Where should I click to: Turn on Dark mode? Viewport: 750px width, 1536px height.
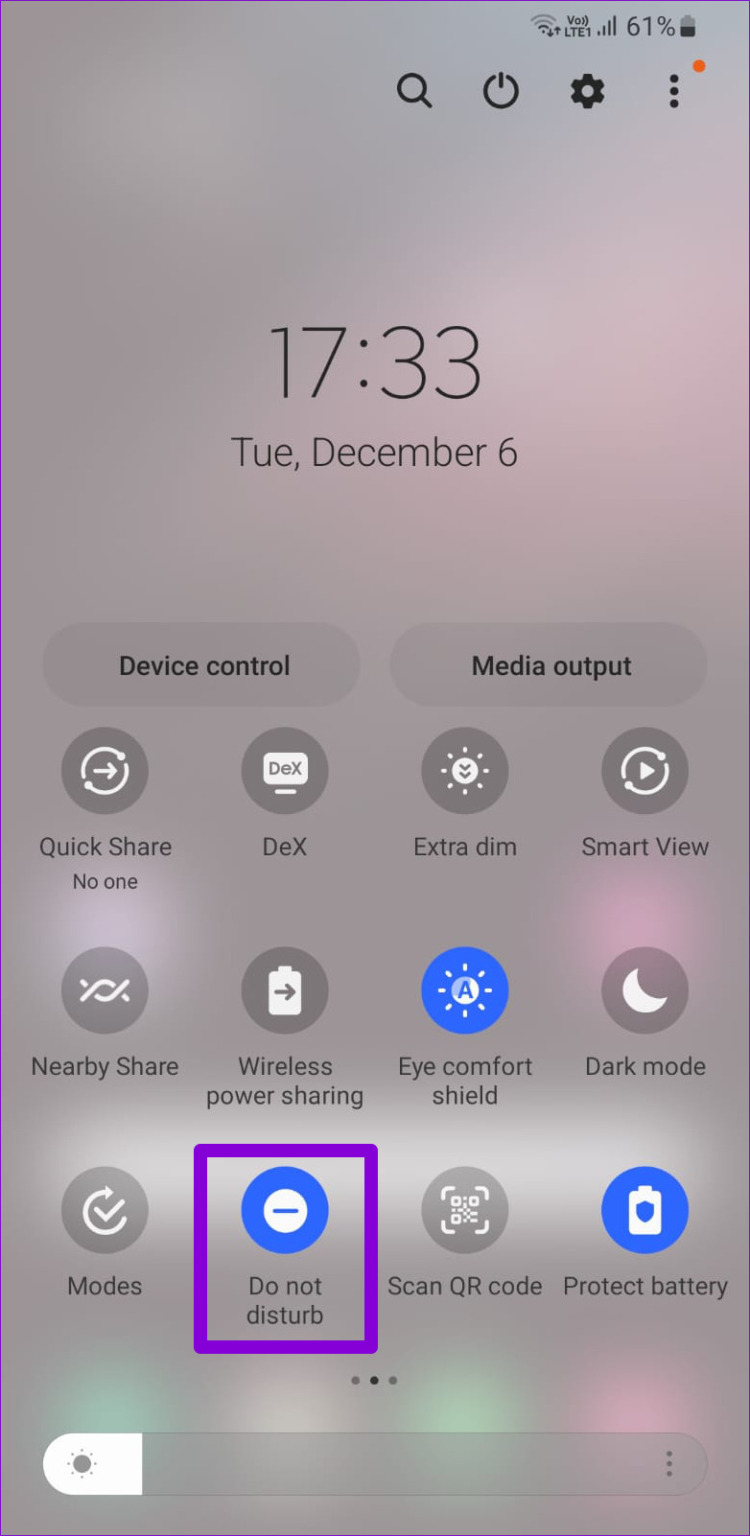645,989
